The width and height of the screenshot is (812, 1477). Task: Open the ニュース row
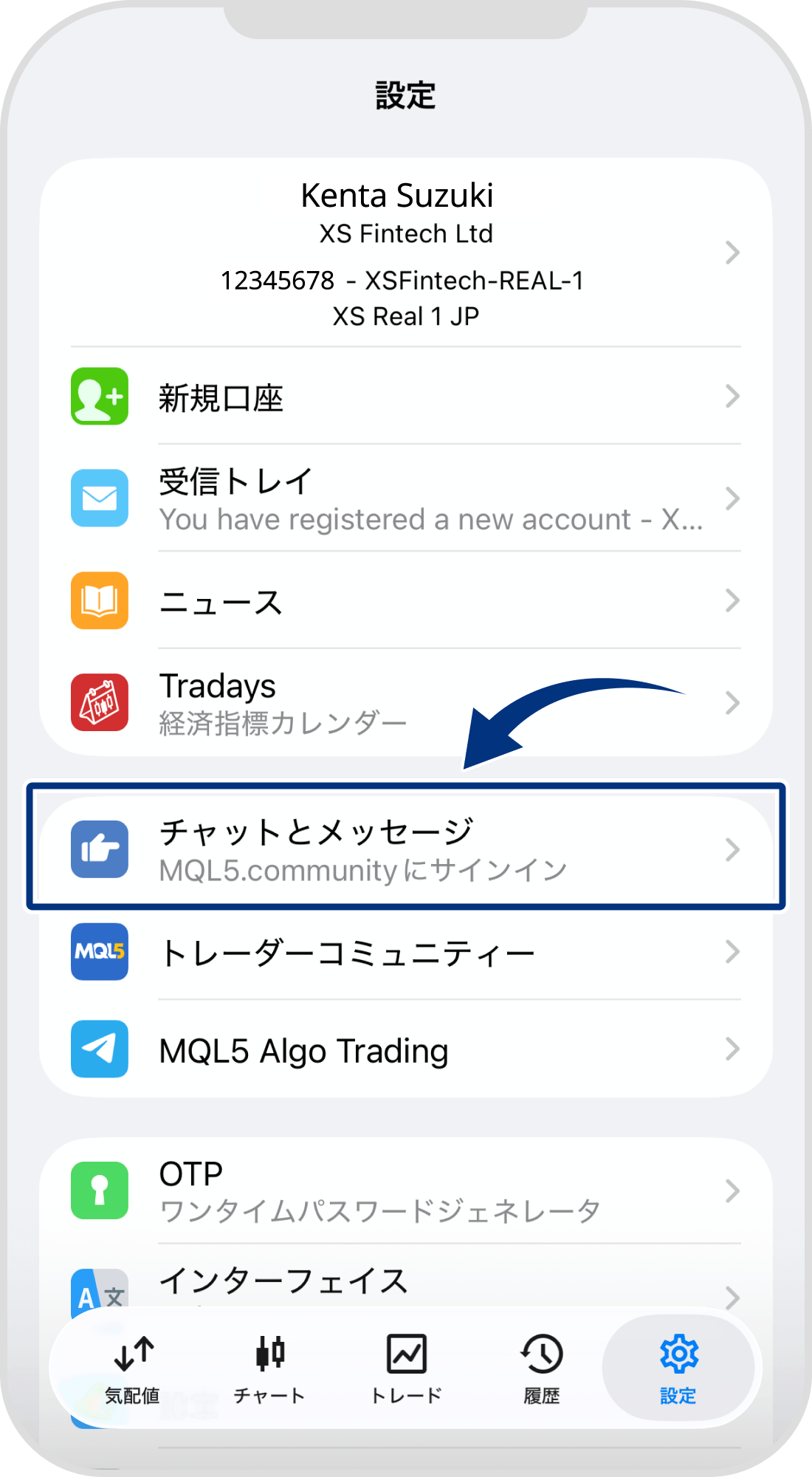405,601
